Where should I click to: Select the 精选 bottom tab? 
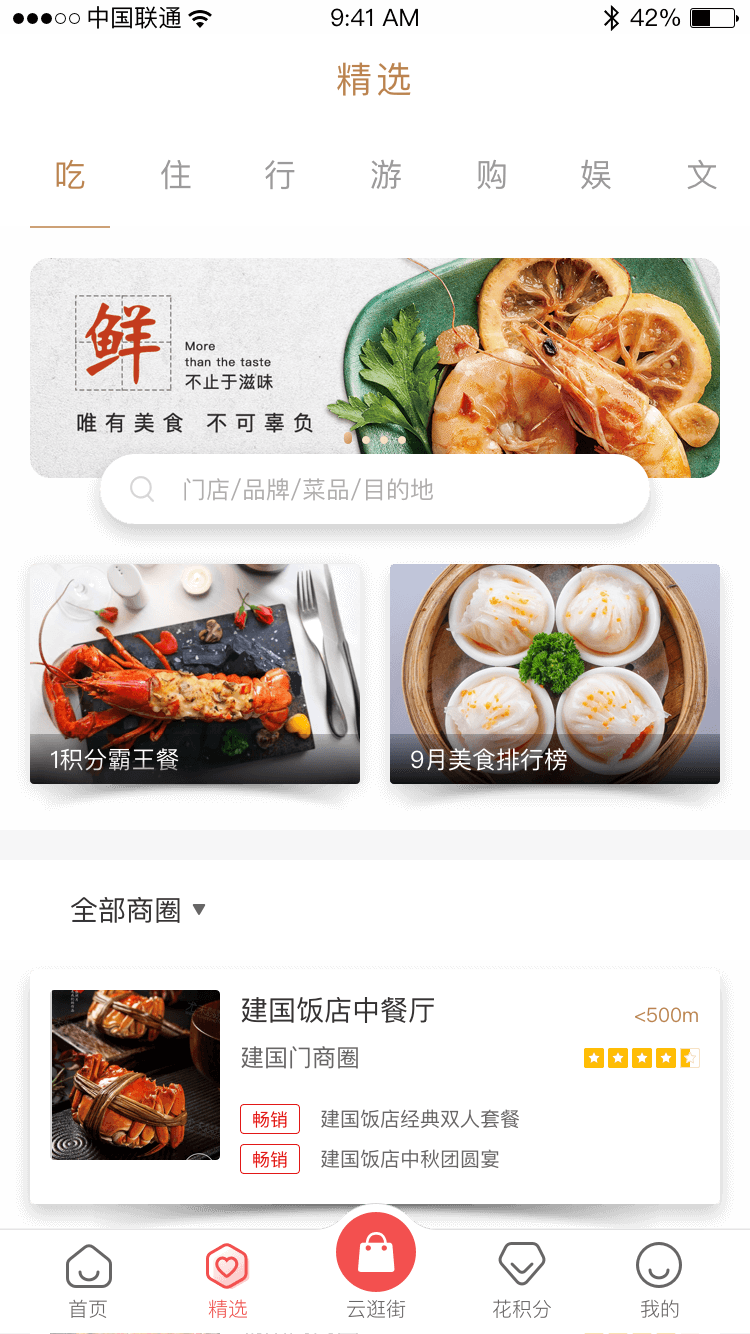coord(227,1280)
